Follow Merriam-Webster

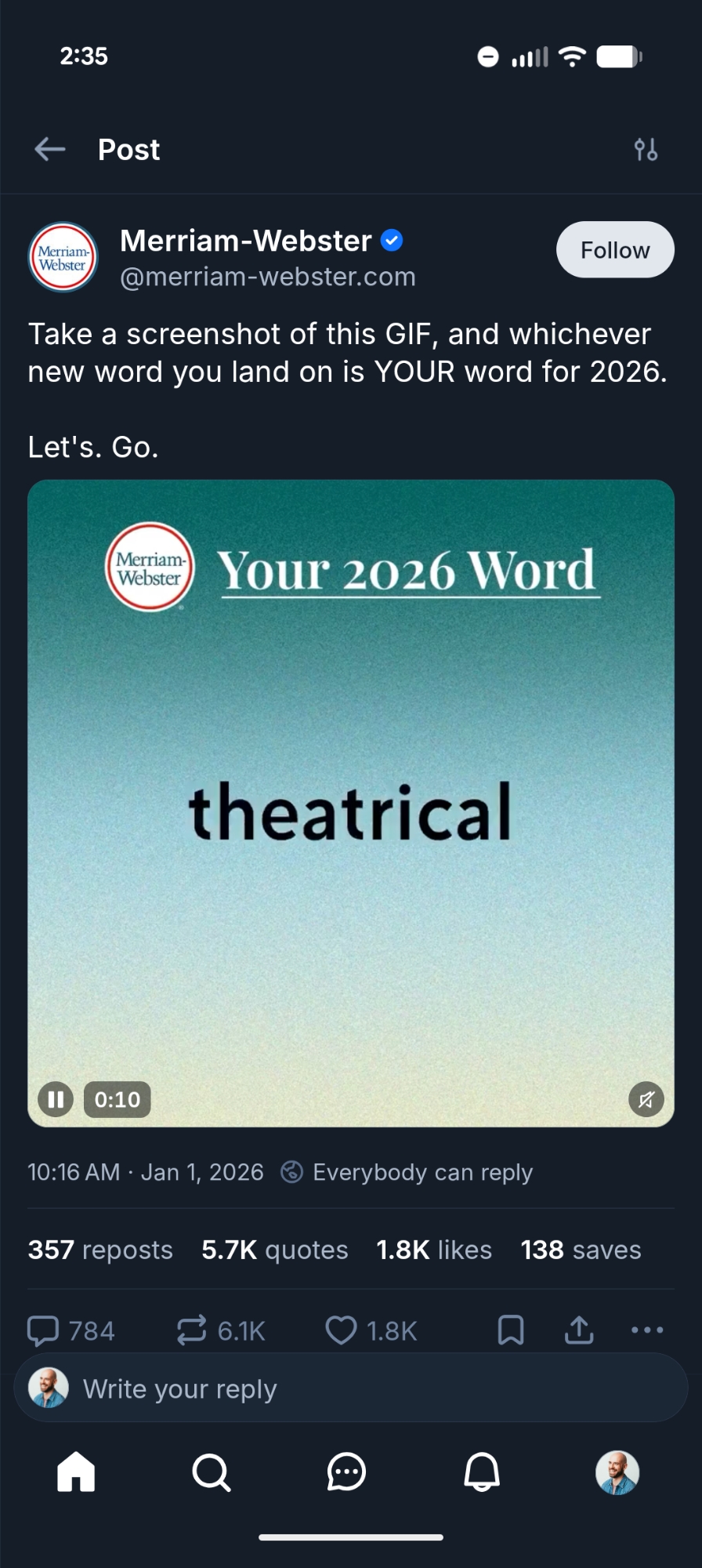[x=615, y=250]
